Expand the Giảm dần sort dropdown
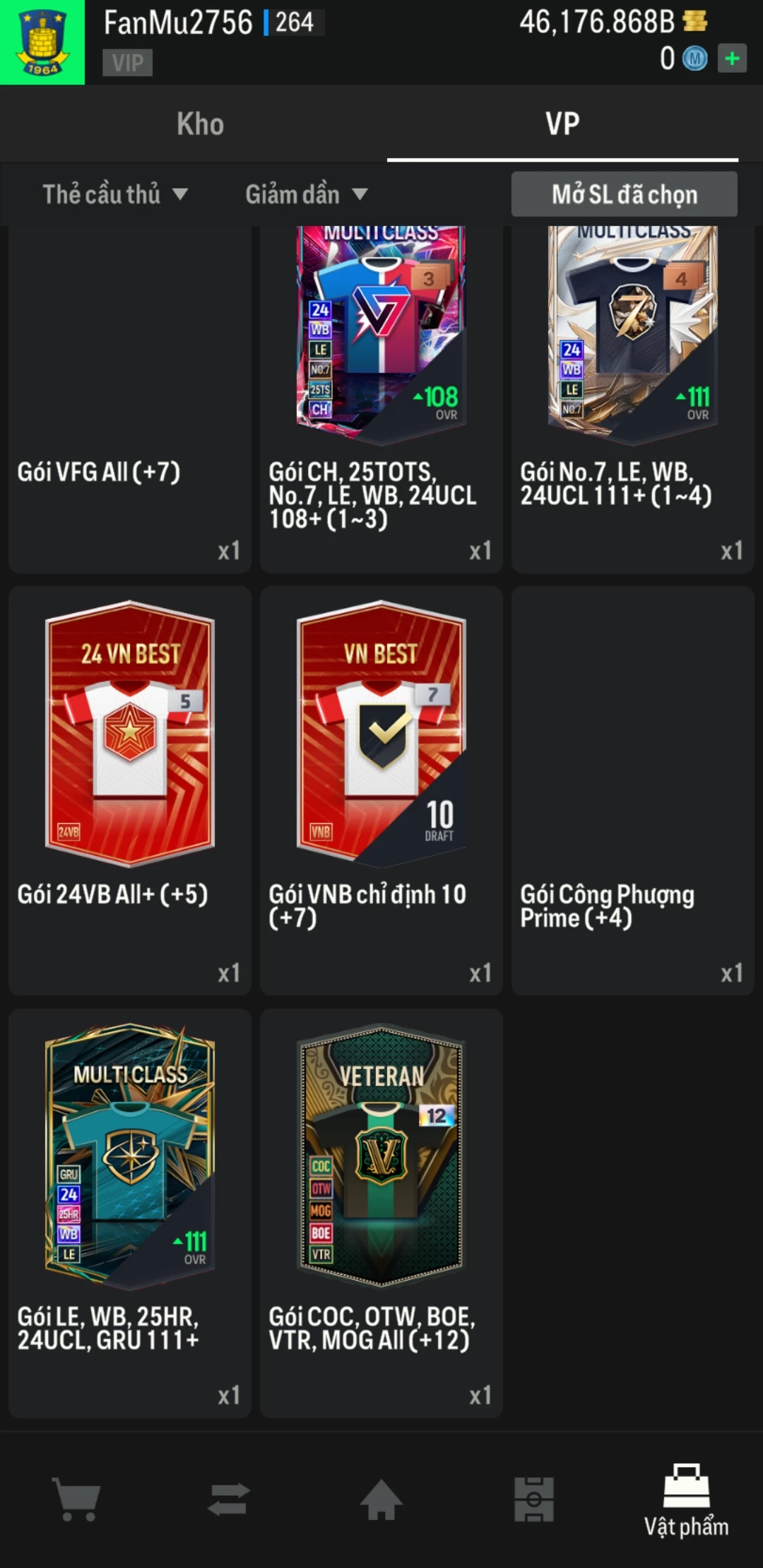763x1568 pixels. (x=306, y=194)
